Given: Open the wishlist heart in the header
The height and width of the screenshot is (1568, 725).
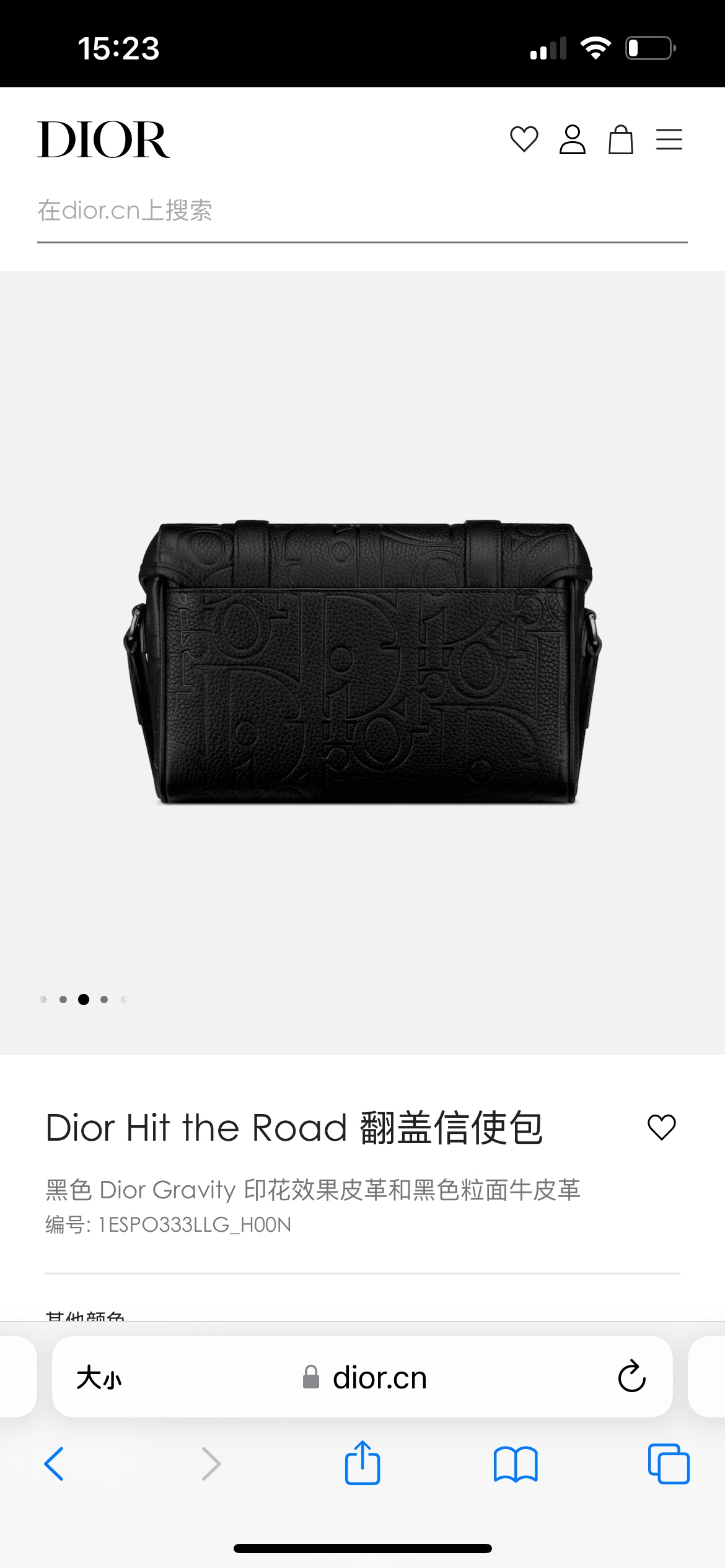Looking at the screenshot, I should point(524,139).
